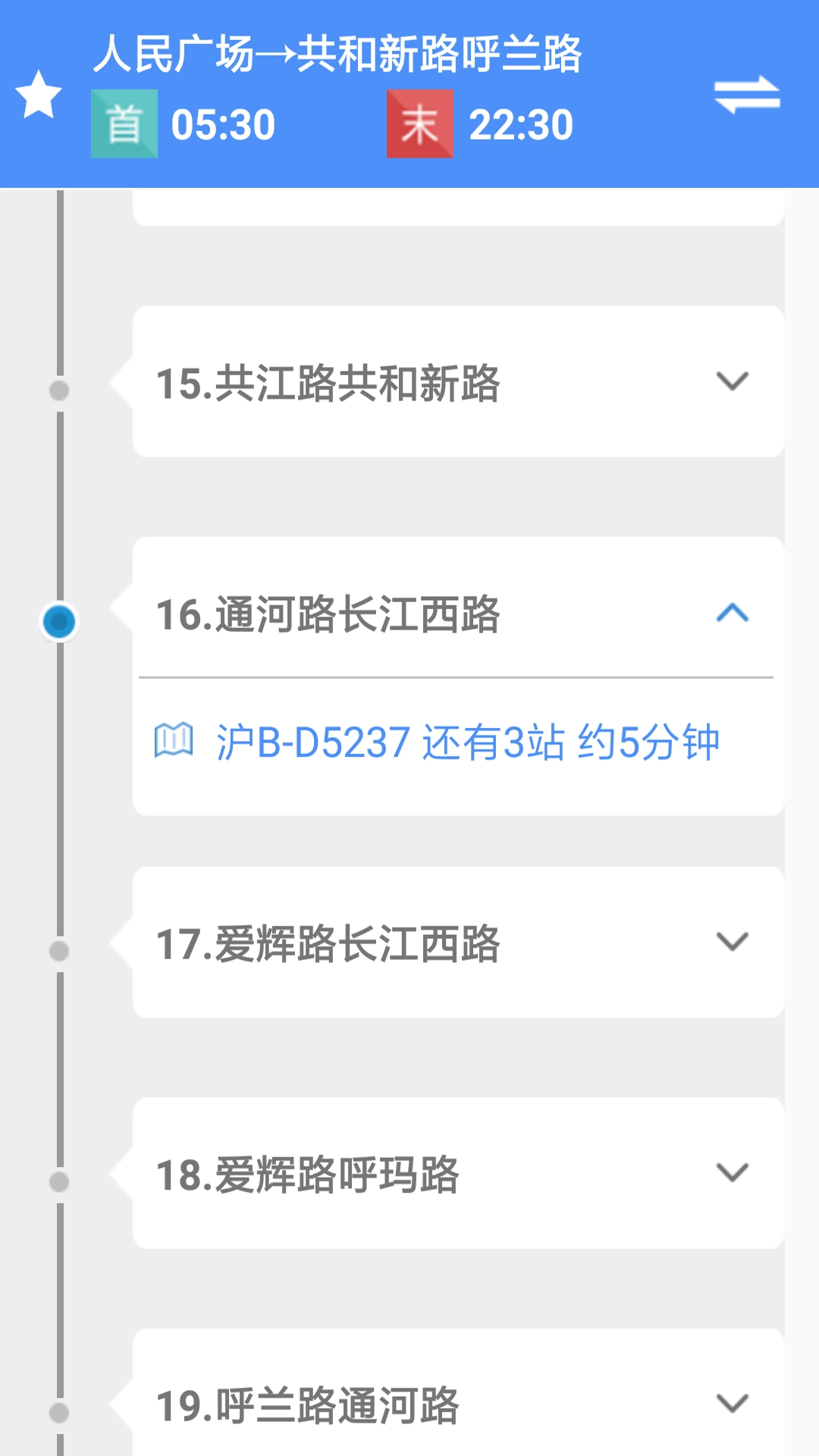Select the blue current-station dot on timeline
Viewport: 819px width, 1456px height.
click(x=58, y=622)
